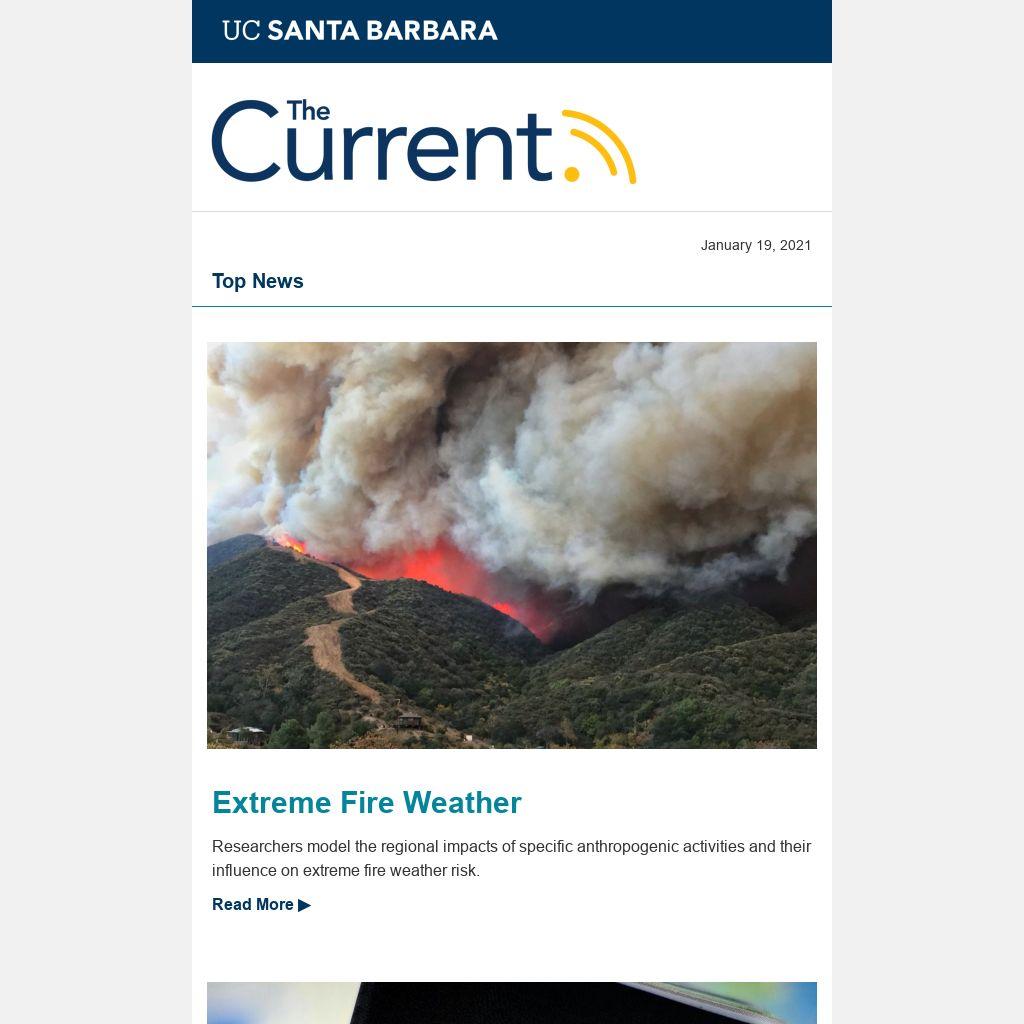Open the Read More link
Screen dimensions: 1024x1024
coord(260,904)
